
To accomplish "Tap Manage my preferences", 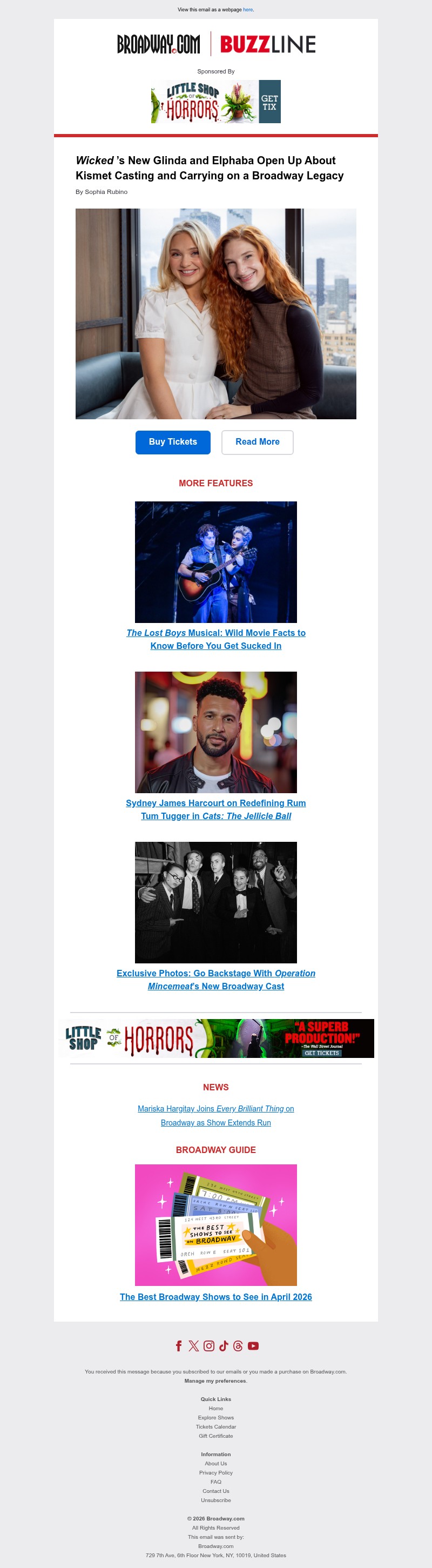I will (215, 1381).
